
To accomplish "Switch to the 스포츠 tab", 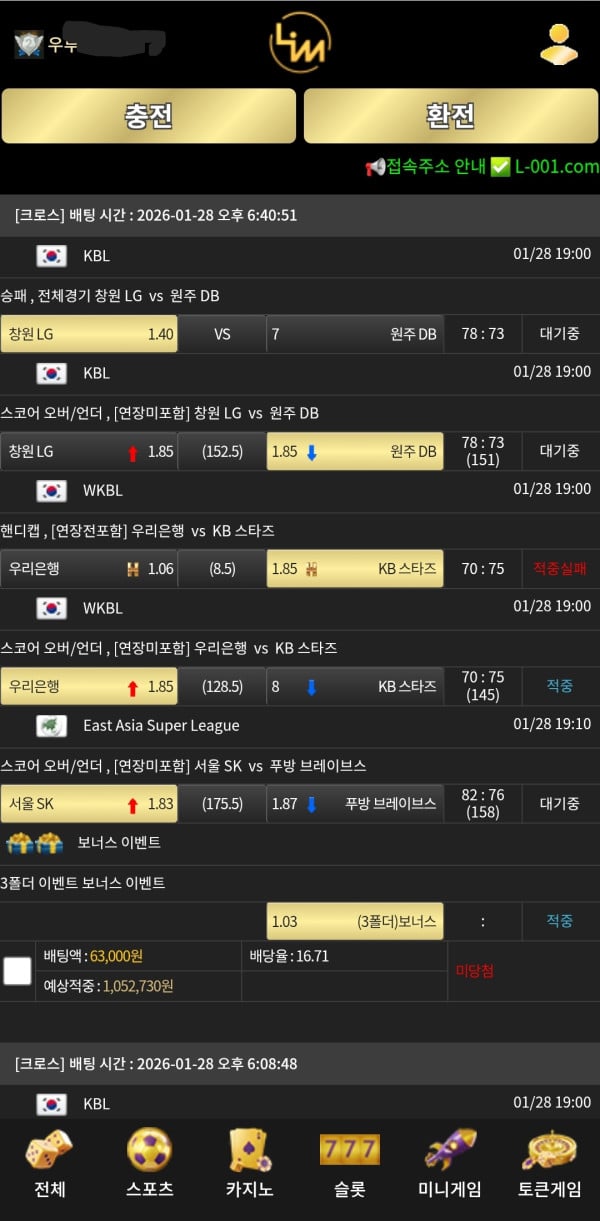I will pyautogui.click(x=149, y=1164).
